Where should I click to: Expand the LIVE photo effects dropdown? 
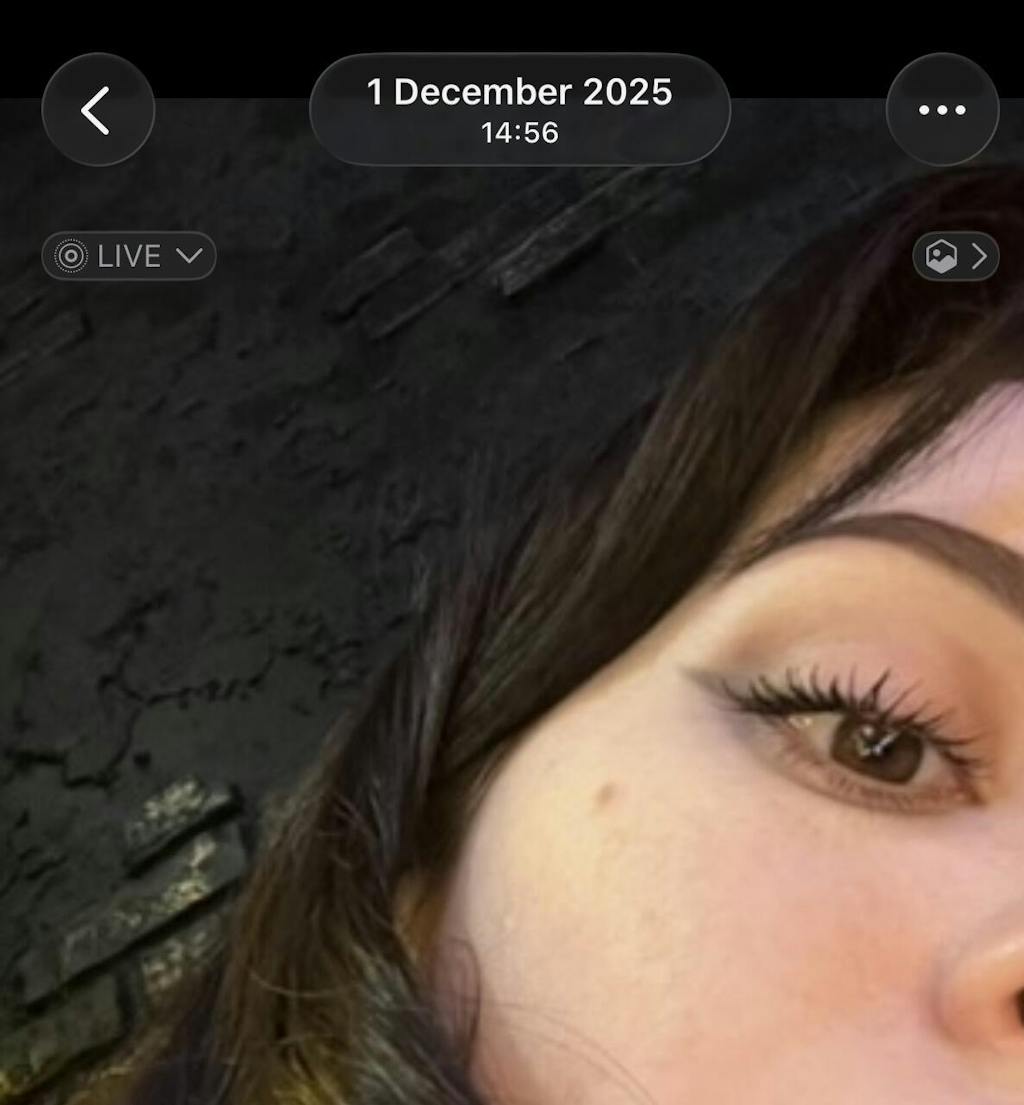point(129,256)
